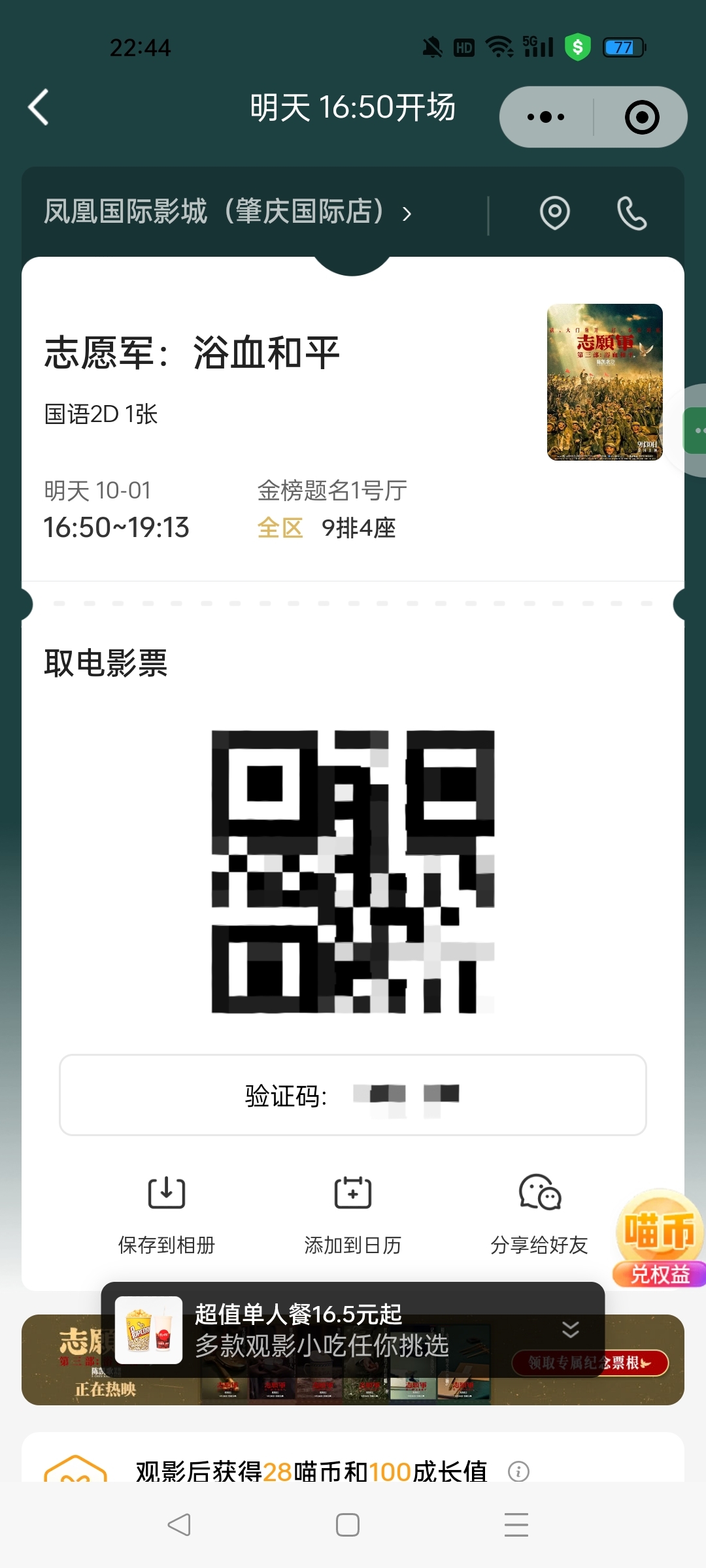Show info about 喵币 and 成长值
Image resolution: width=706 pixels, height=1568 pixels.
pos(518,1471)
